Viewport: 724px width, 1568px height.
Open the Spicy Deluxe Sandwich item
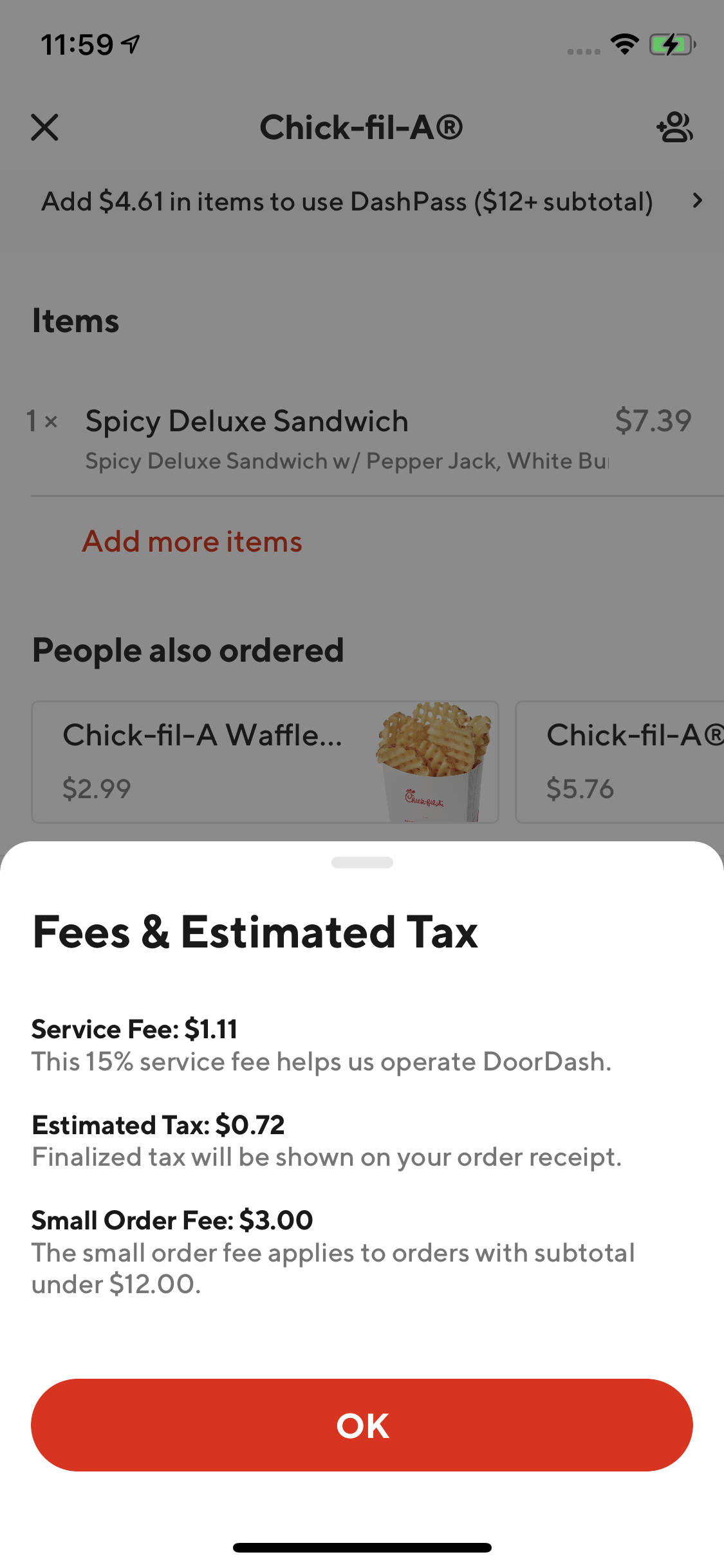coord(362,439)
